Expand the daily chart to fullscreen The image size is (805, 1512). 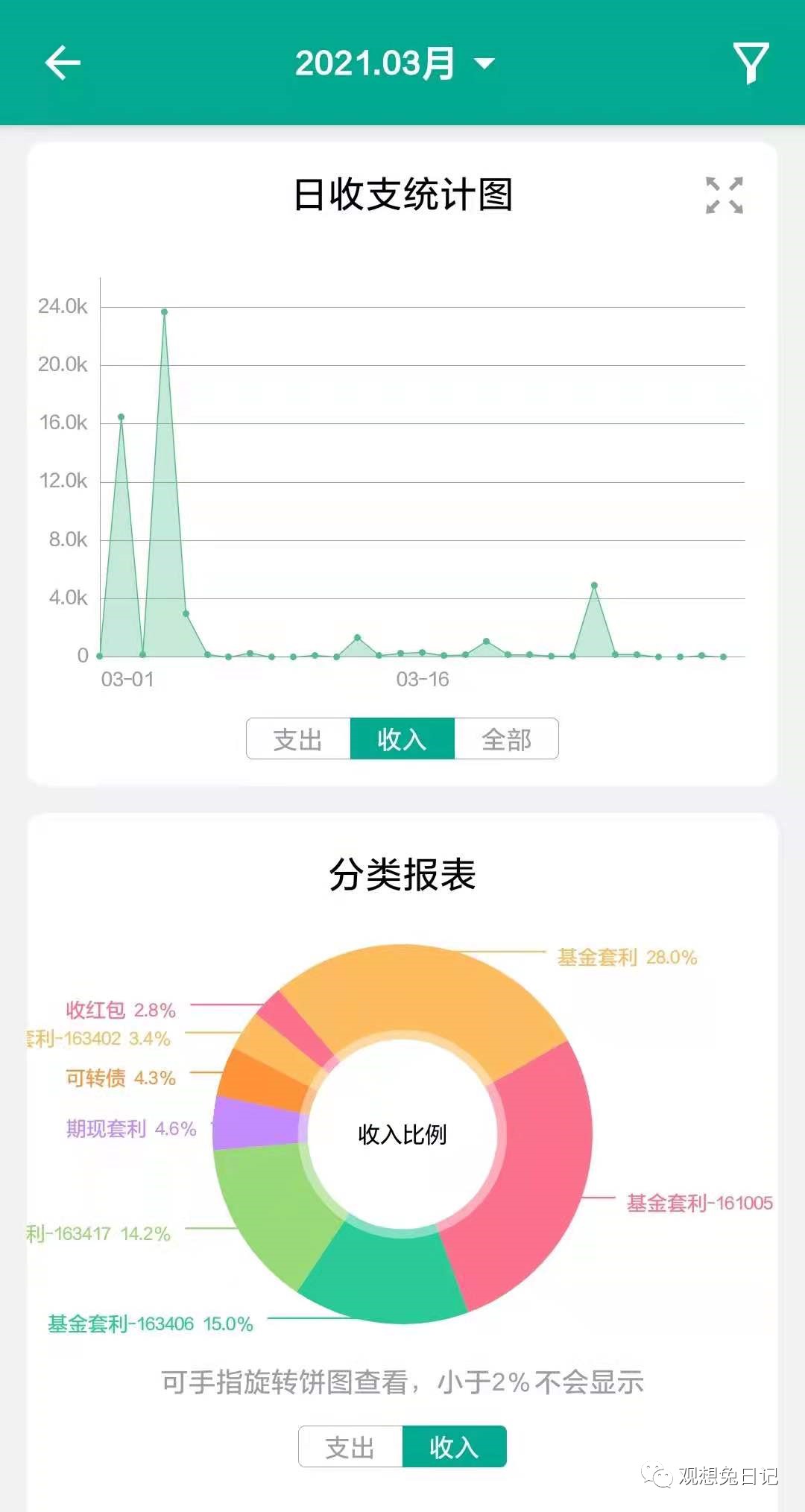click(724, 195)
